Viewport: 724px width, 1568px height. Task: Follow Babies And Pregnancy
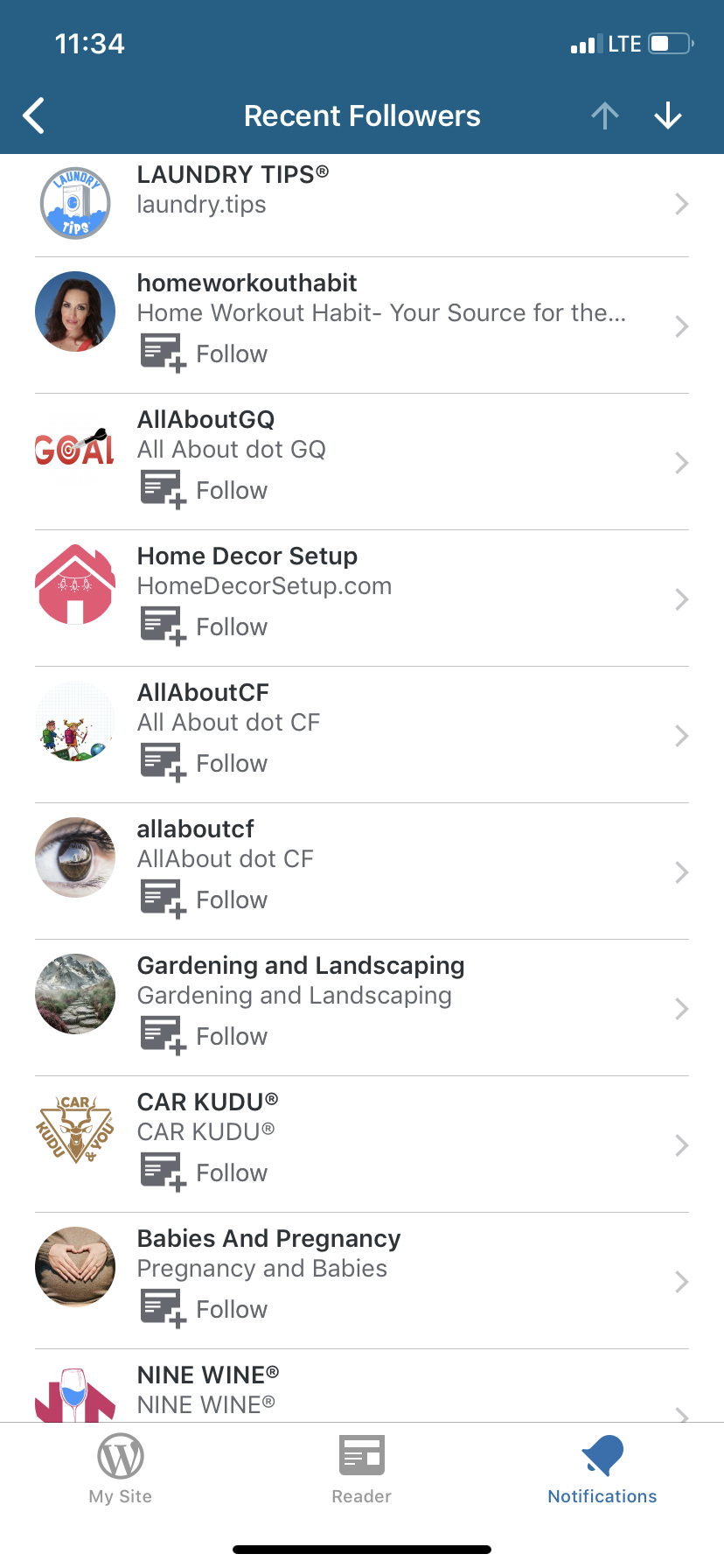point(205,1309)
